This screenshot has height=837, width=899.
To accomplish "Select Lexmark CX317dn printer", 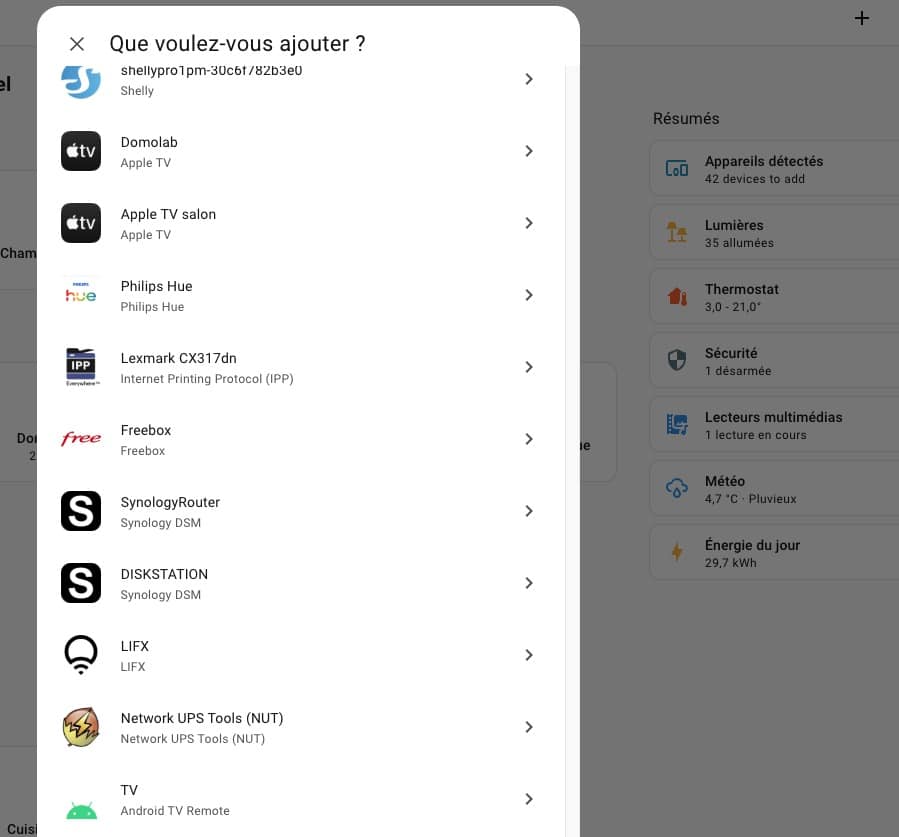I will click(300, 367).
